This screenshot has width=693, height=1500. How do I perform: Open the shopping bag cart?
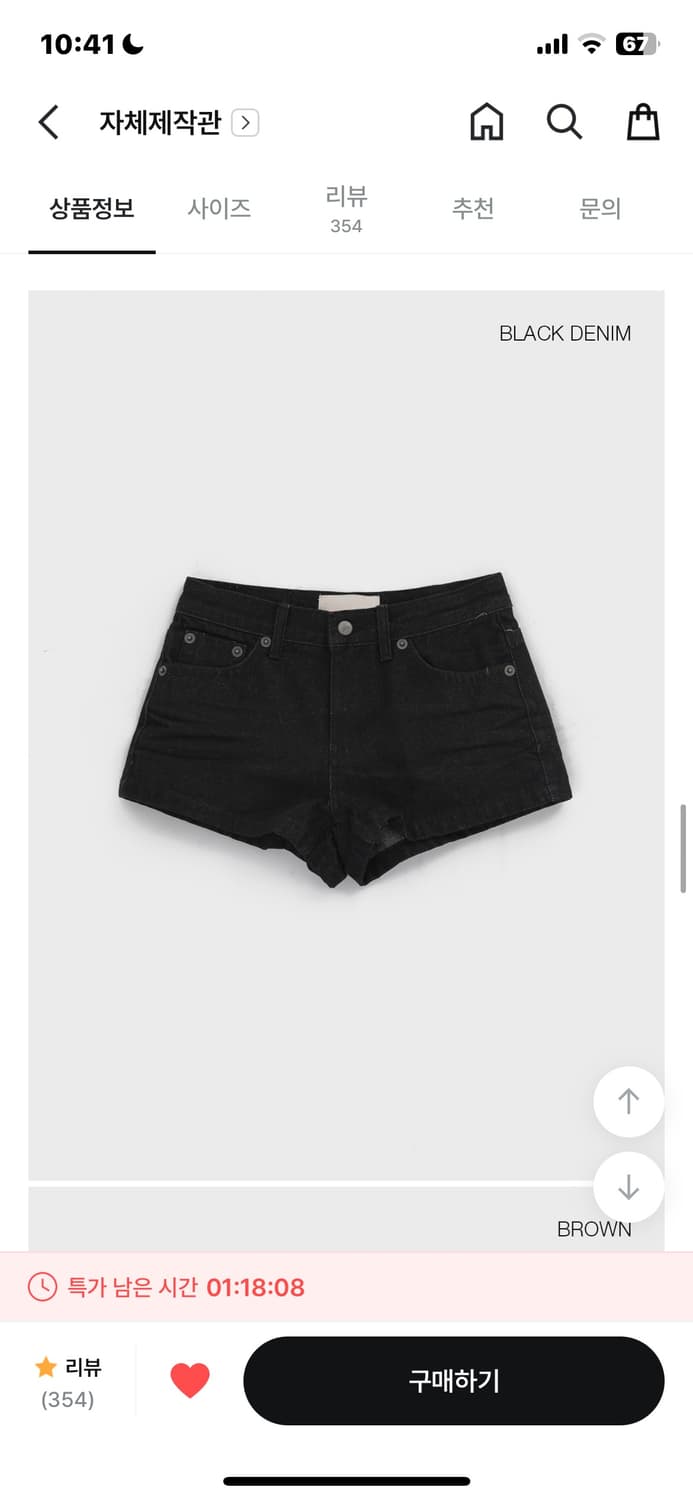click(643, 122)
